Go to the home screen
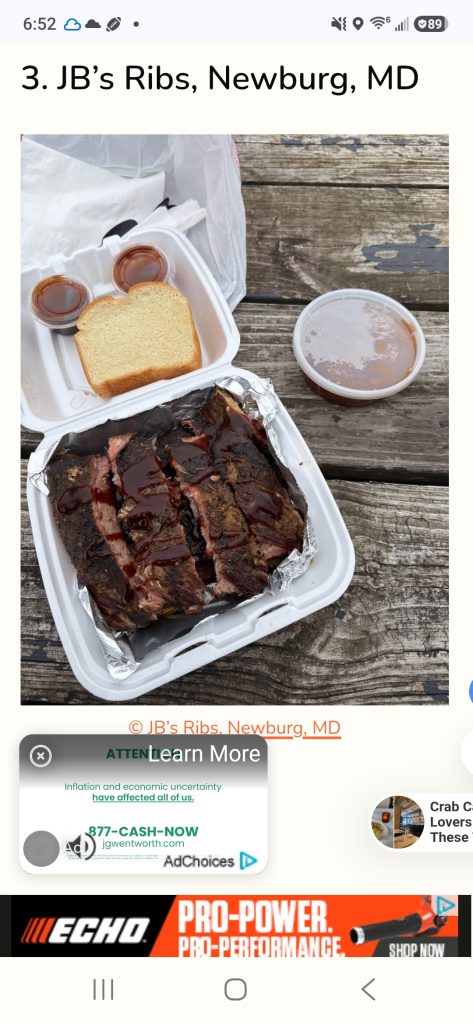 pos(236,989)
